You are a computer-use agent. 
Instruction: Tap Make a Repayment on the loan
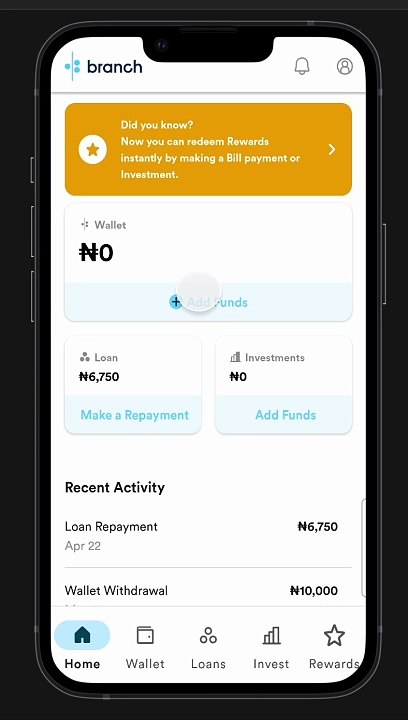click(134, 415)
